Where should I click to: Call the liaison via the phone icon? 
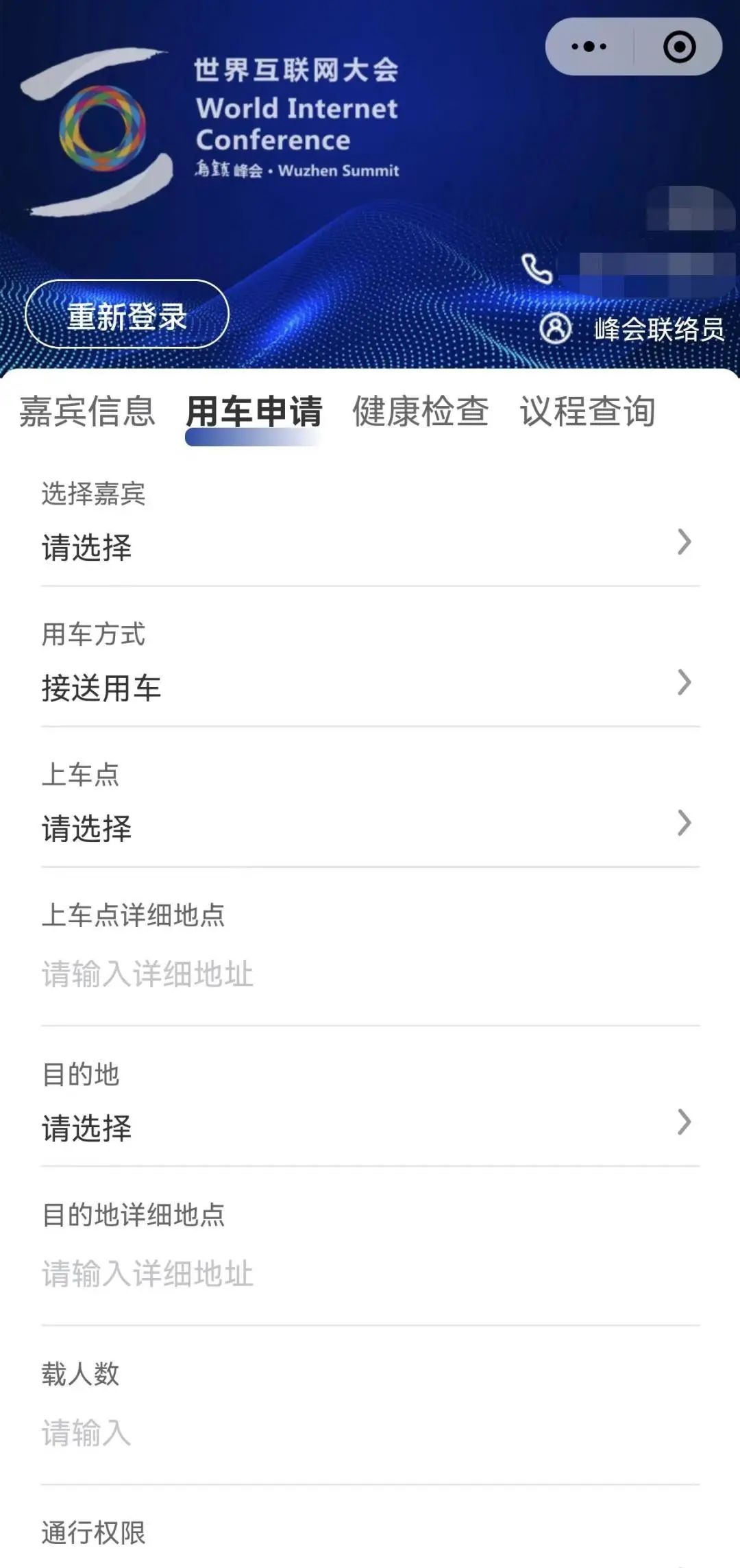coord(537,268)
